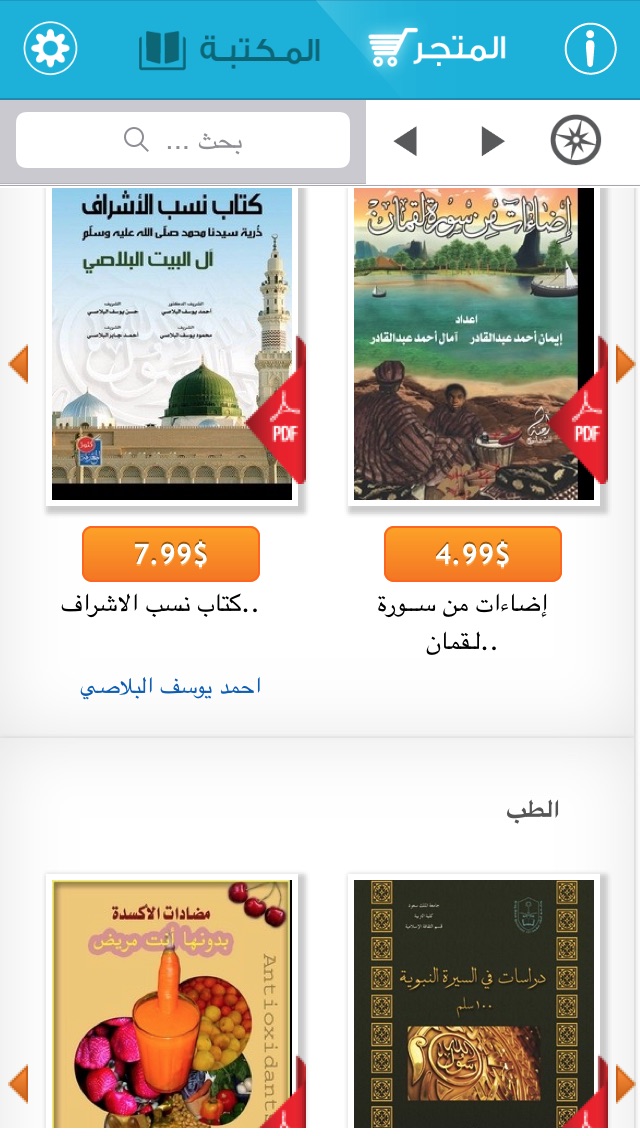Open the settings gear
640x1136 pixels.
pos(50,49)
